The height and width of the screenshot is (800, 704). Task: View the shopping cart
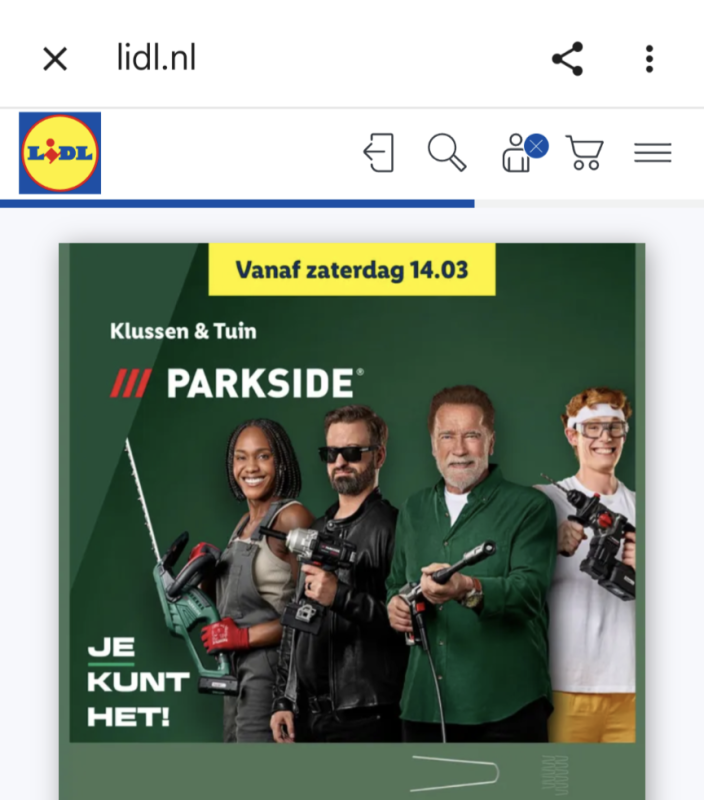[584, 153]
